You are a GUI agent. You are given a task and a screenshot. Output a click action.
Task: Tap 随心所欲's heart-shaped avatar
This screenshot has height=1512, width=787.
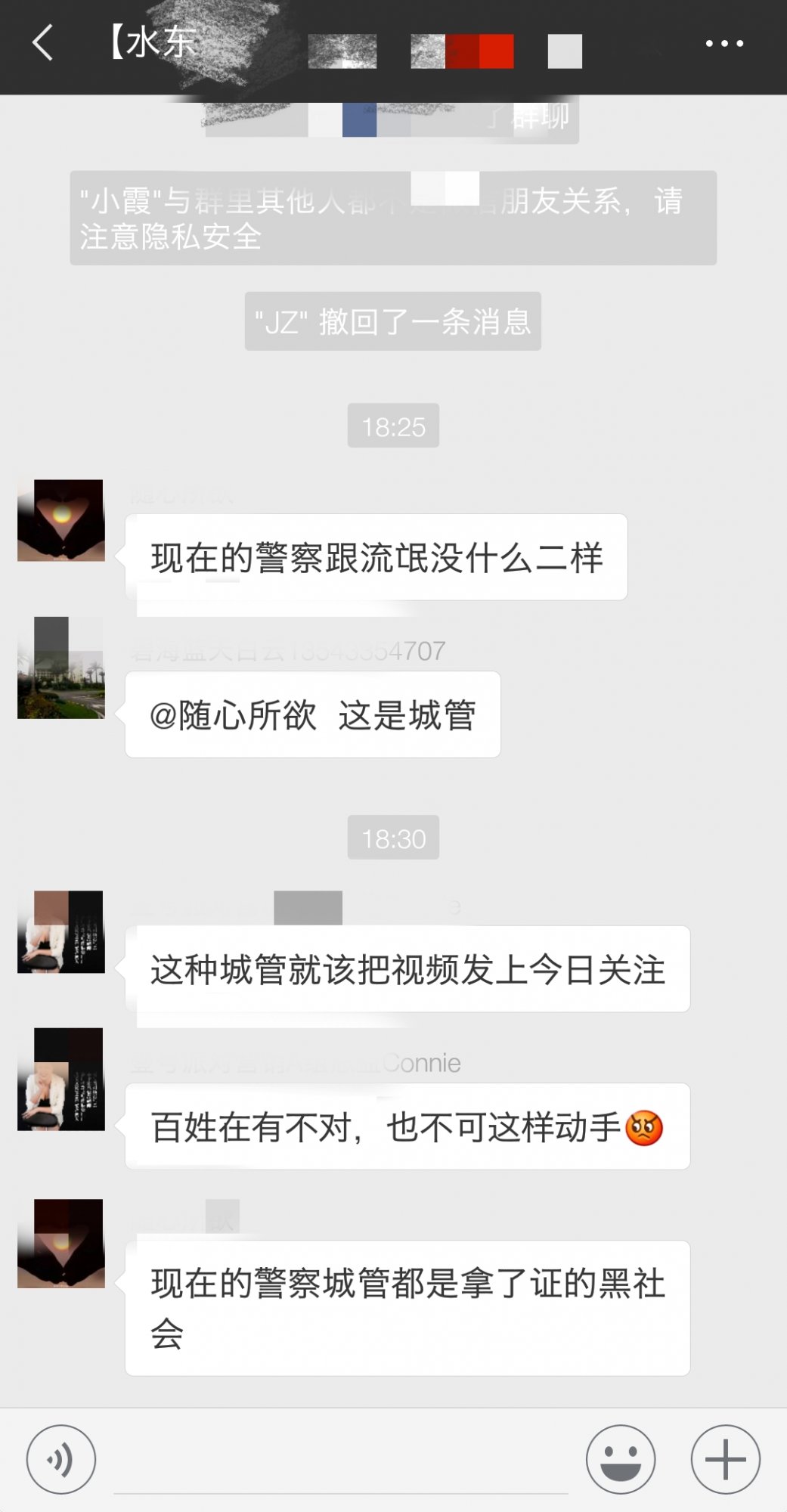click(x=60, y=520)
